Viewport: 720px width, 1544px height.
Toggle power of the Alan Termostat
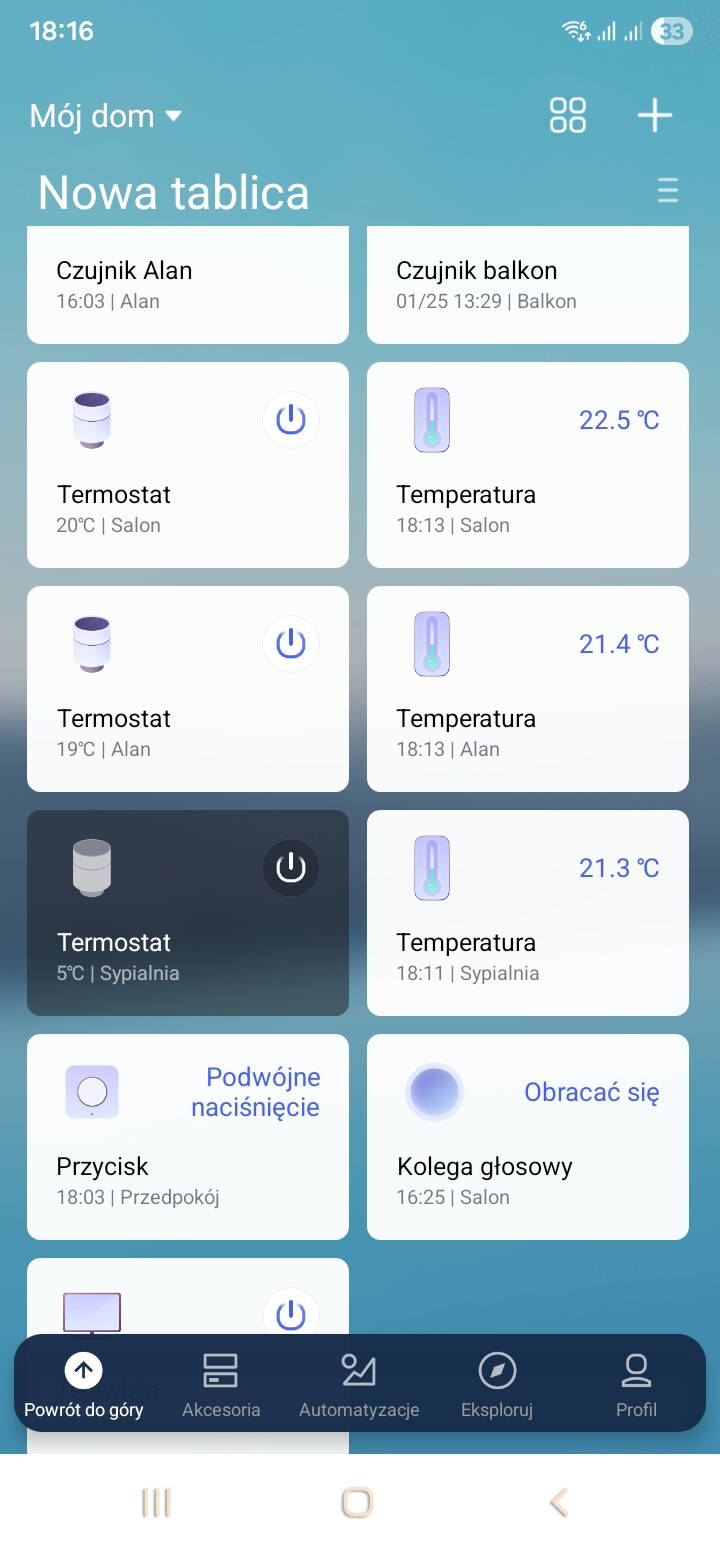(290, 643)
